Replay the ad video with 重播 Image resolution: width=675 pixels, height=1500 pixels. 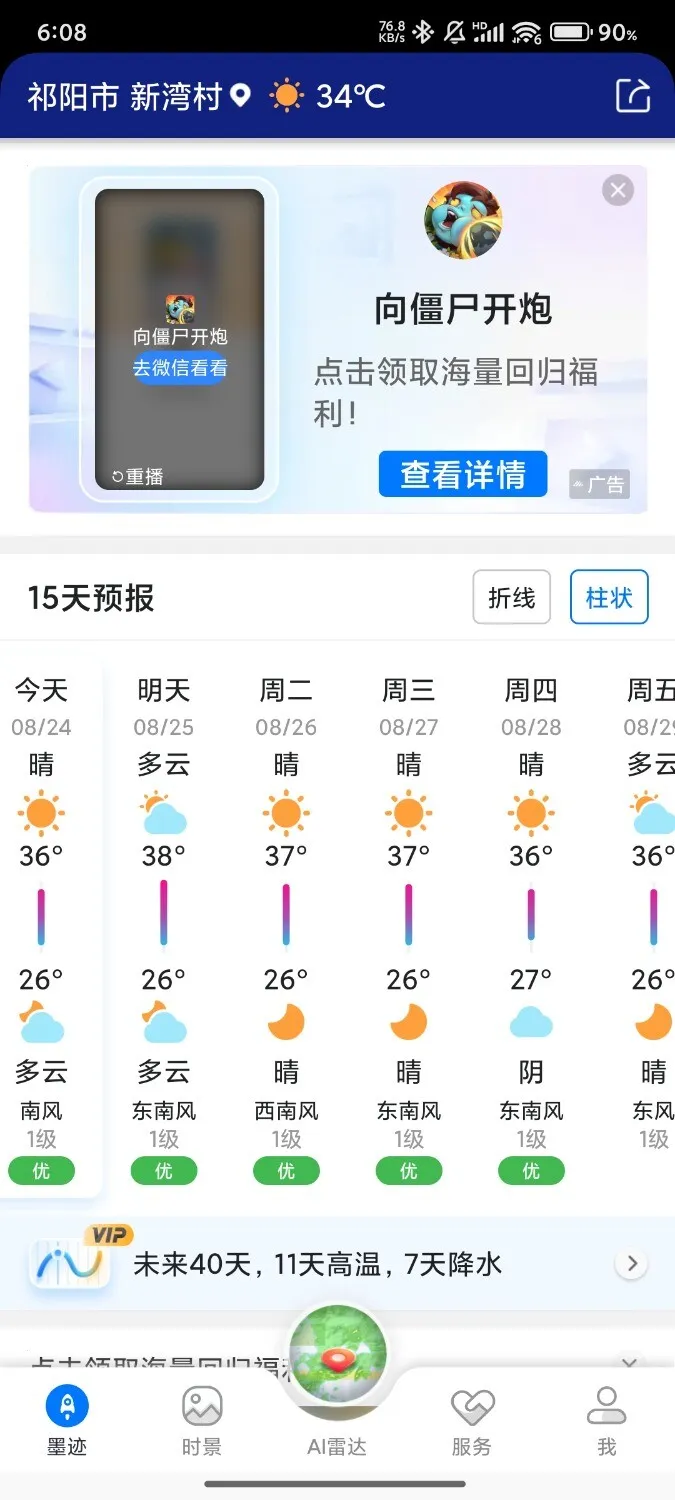coord(137,477)
